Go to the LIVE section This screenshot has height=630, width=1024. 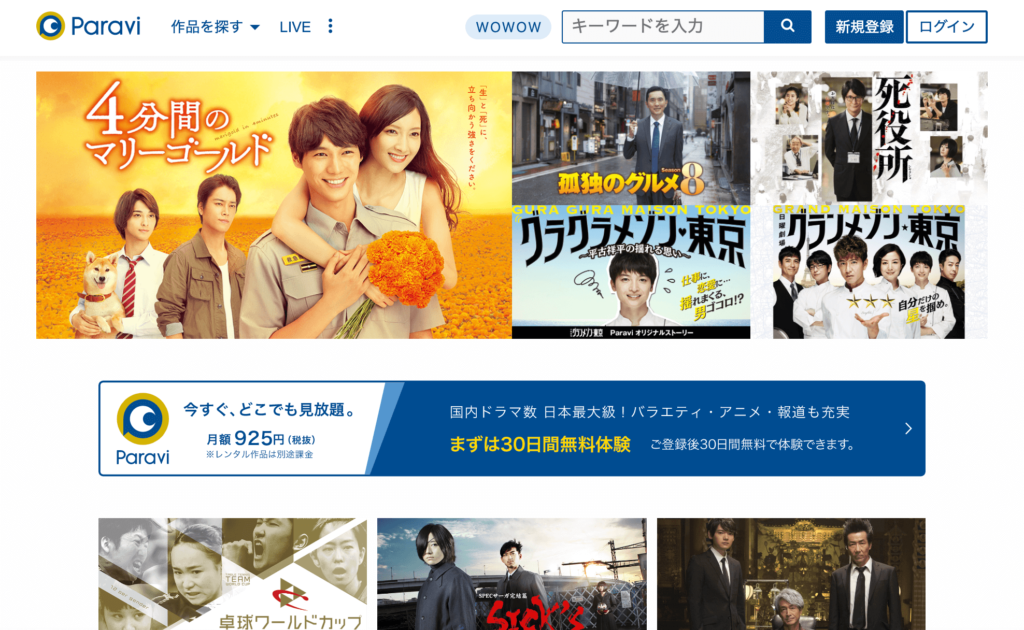click(x=295, y=27)
